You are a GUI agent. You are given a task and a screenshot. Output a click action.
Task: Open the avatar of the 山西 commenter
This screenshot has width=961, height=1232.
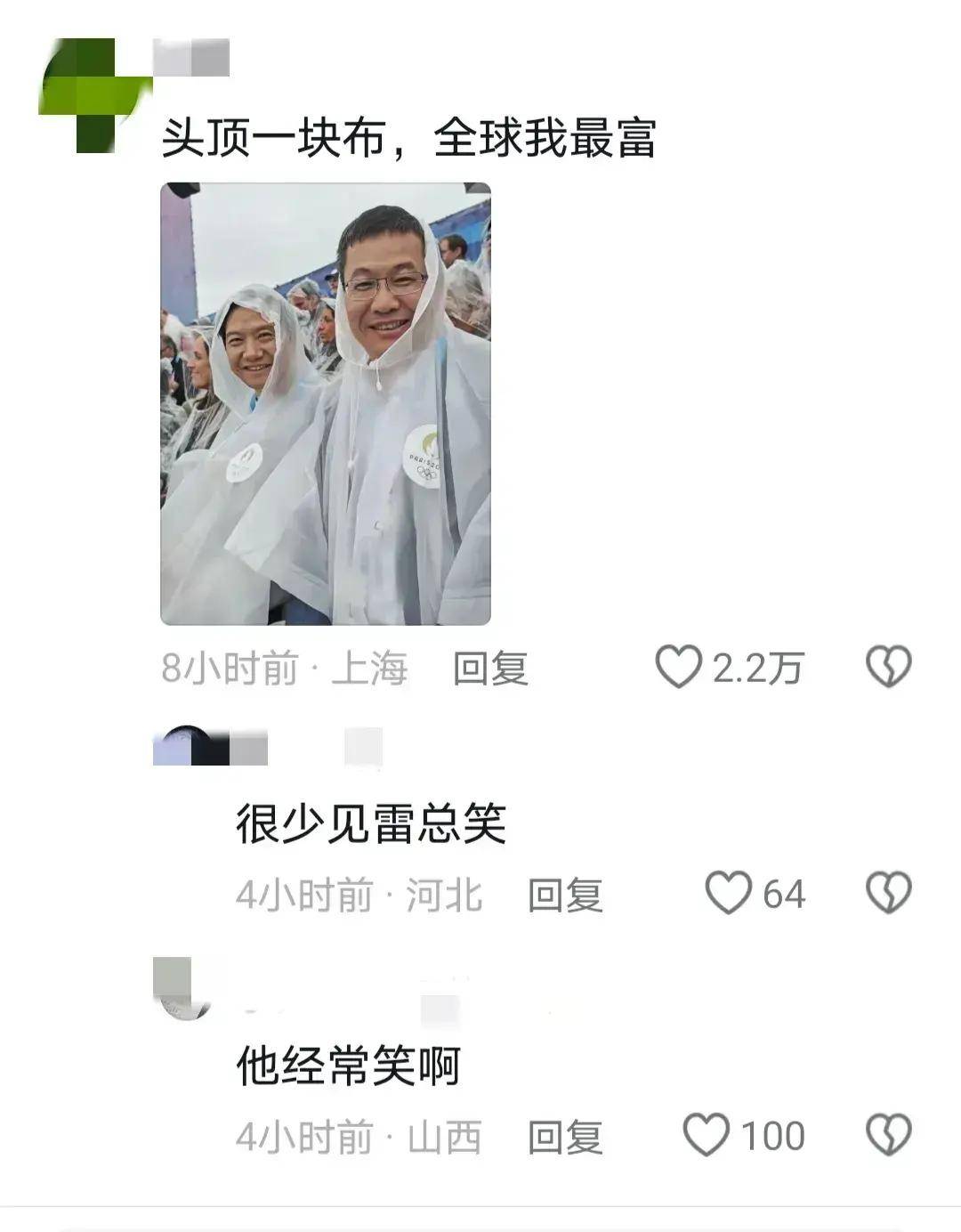tap(184, 988)
